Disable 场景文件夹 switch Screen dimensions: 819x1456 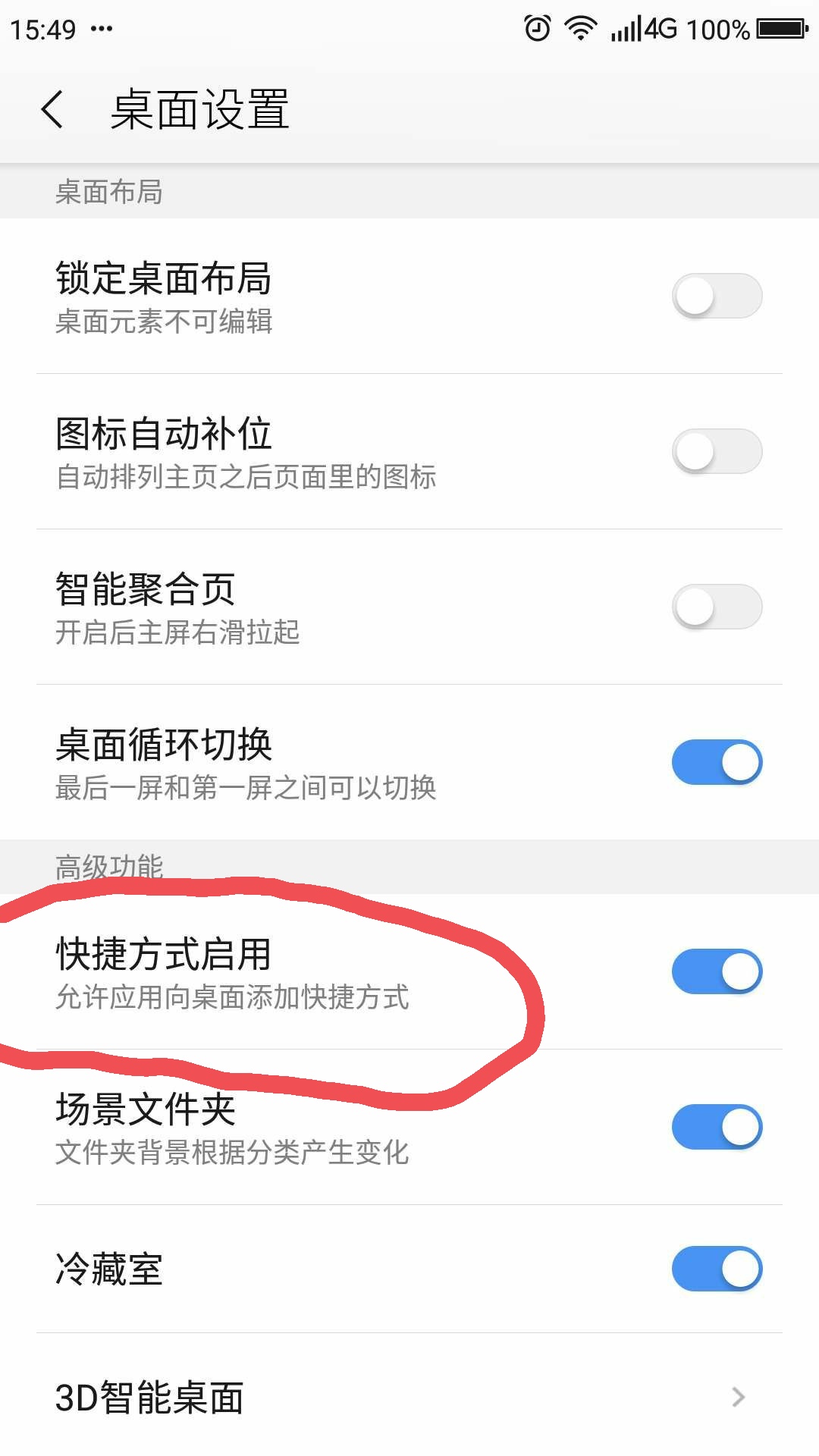[717, 1128]
